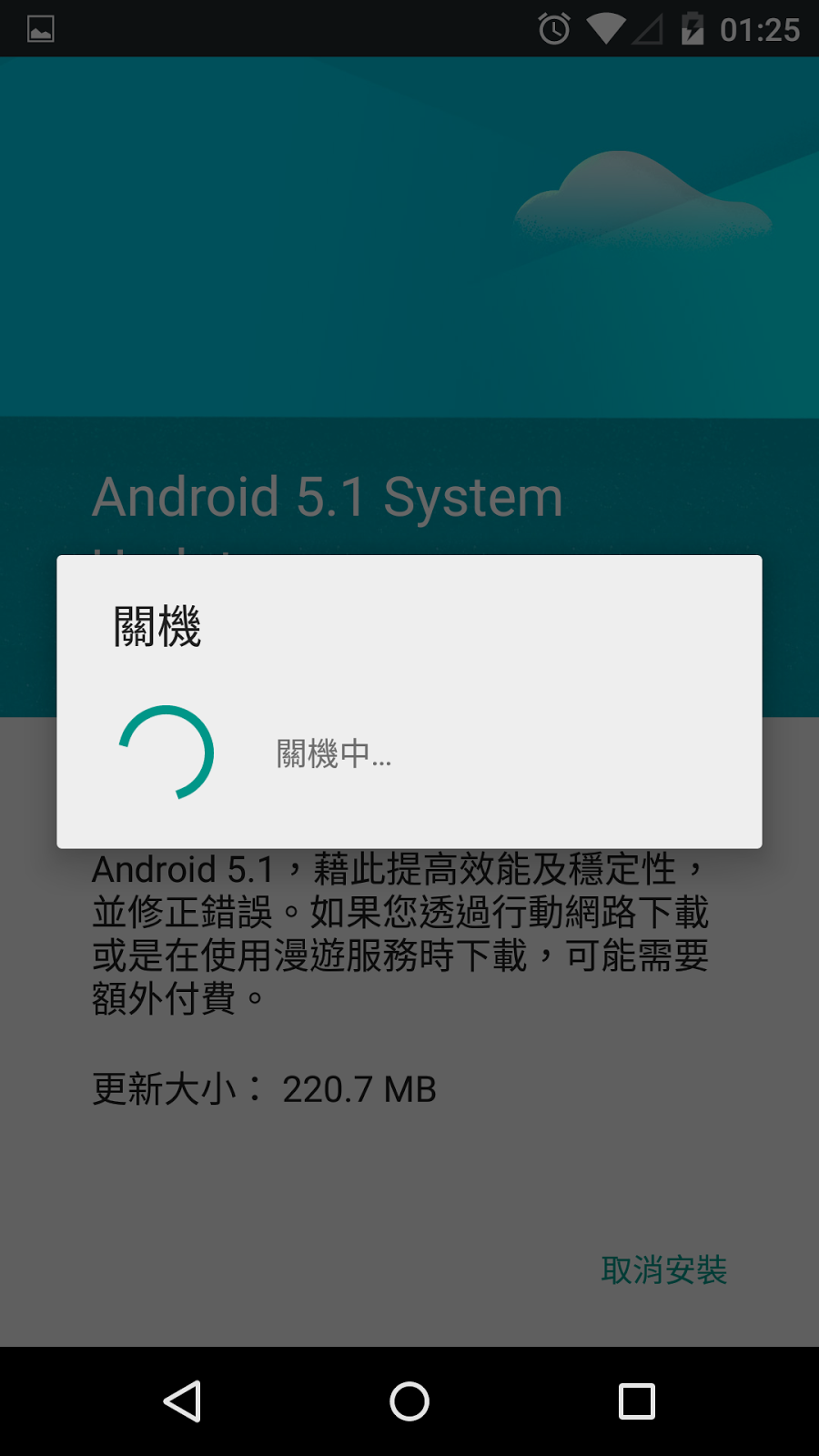Image resolution: width=819 pixels, height=1456 pixels.
Task: Tap the 取消安裝 cancel install button
Action: [663, 1269]
